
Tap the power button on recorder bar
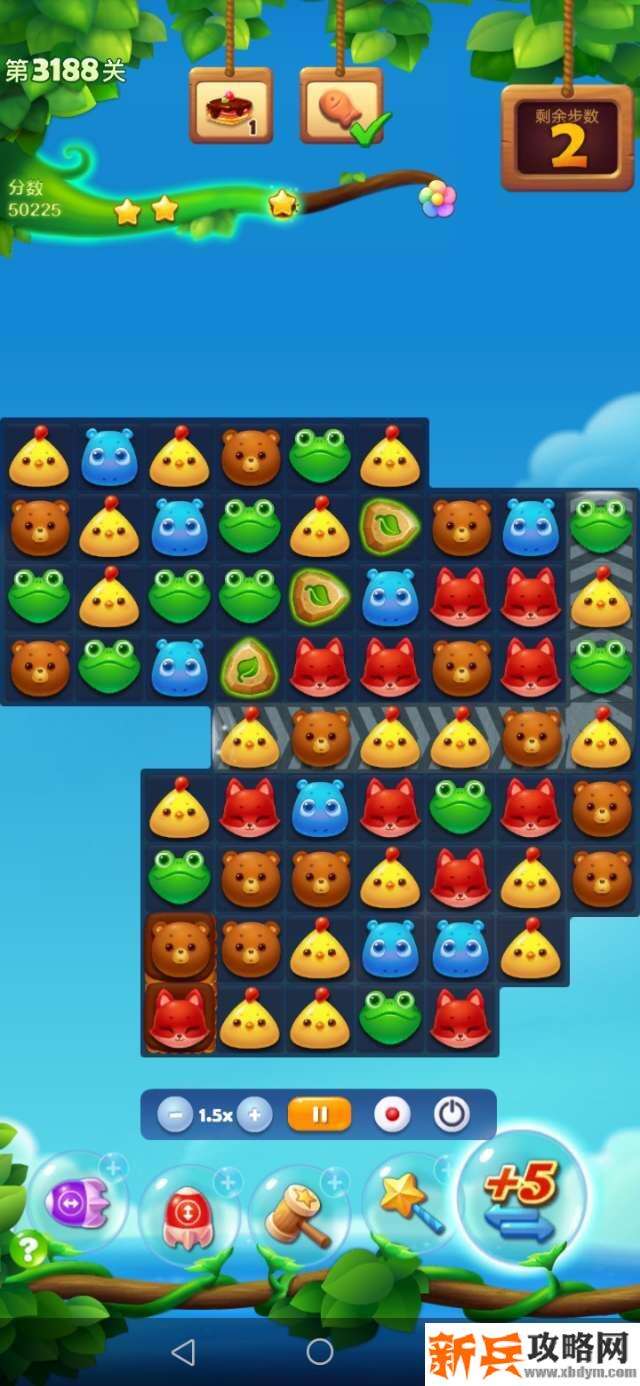pyautogui.click(x=452, y=1114)
